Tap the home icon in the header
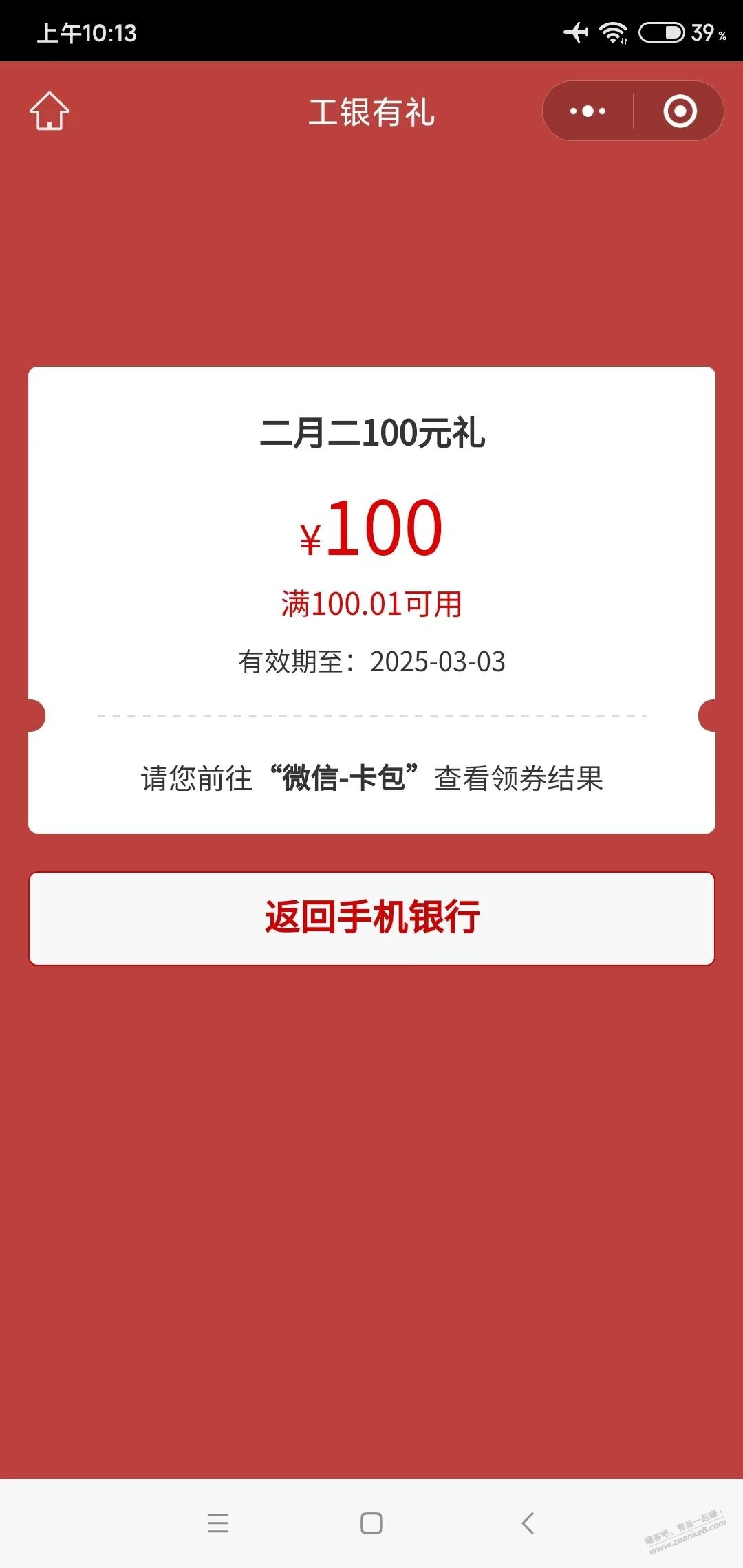 50,111
